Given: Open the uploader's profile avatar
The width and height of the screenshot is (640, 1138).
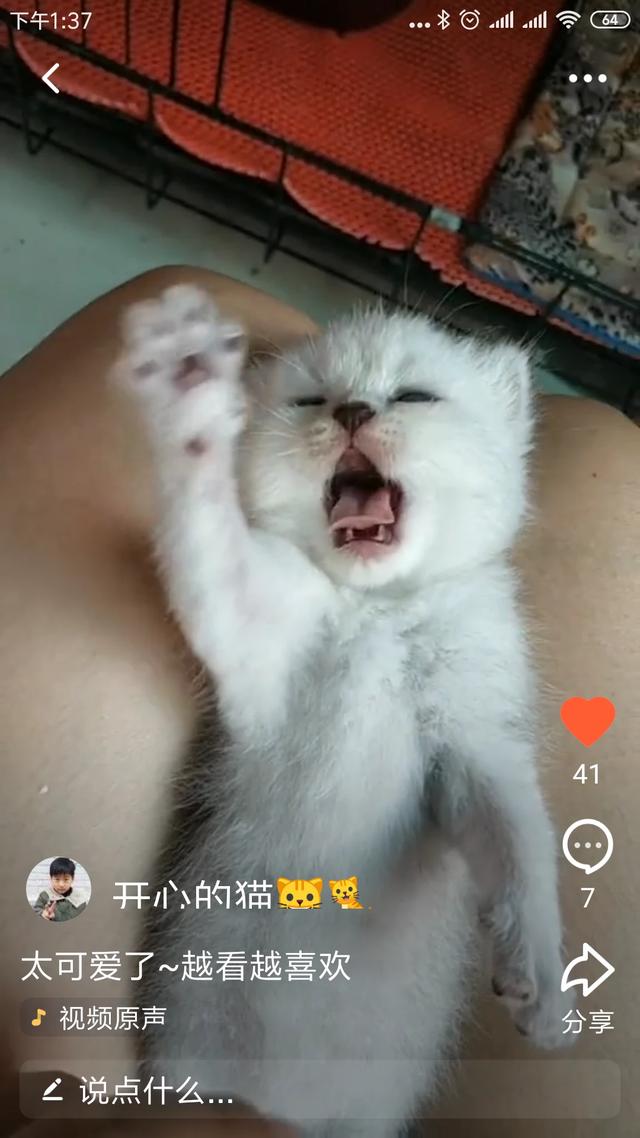Looking at the screenshot, I should [x=58, y=888].
